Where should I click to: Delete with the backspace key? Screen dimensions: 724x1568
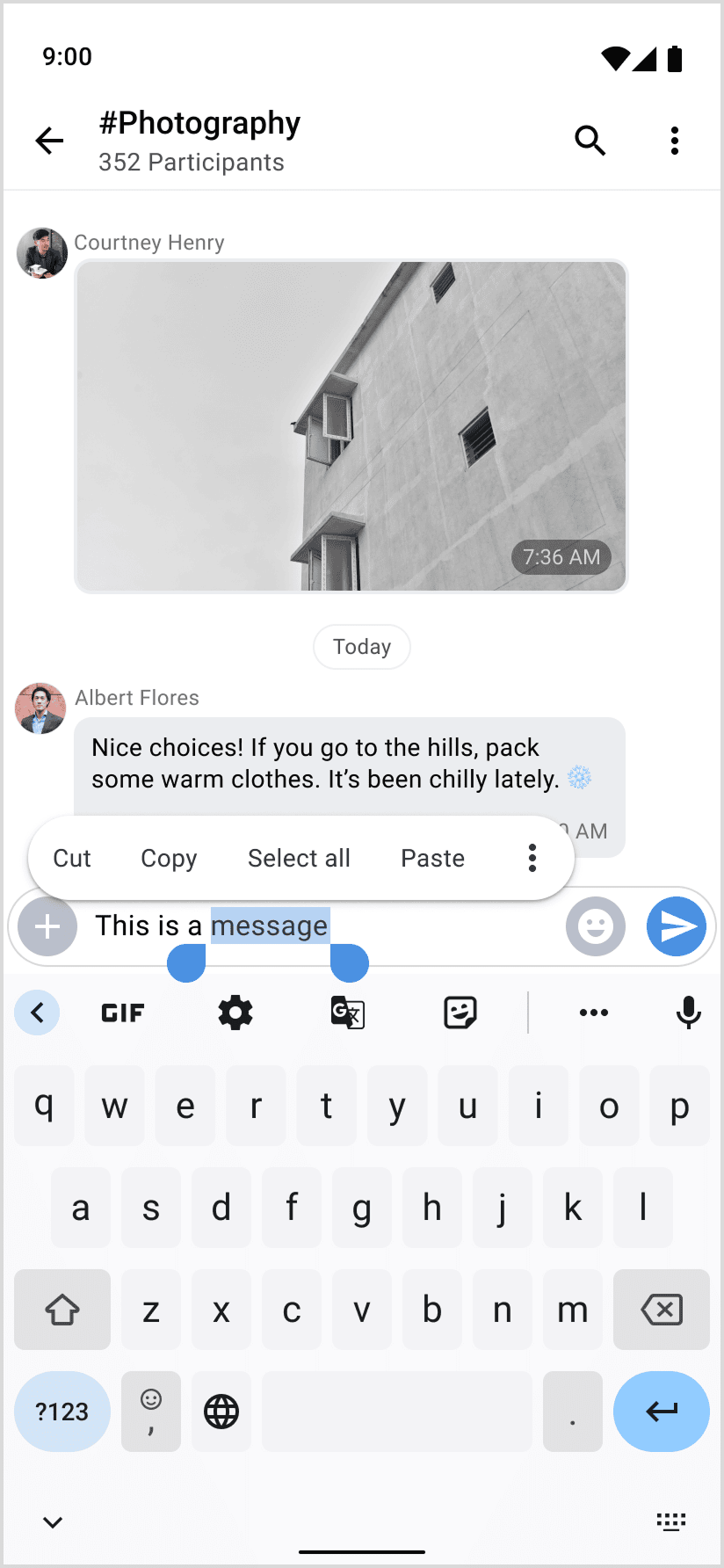pos(662,1310)
